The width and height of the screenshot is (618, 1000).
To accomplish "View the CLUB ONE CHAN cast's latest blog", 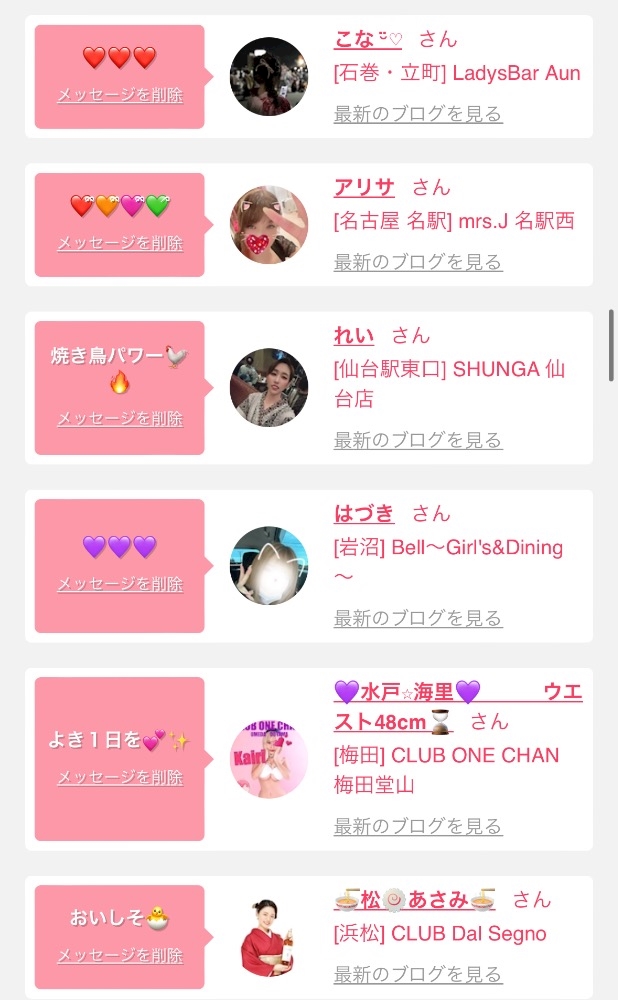I will click(418, 826).
